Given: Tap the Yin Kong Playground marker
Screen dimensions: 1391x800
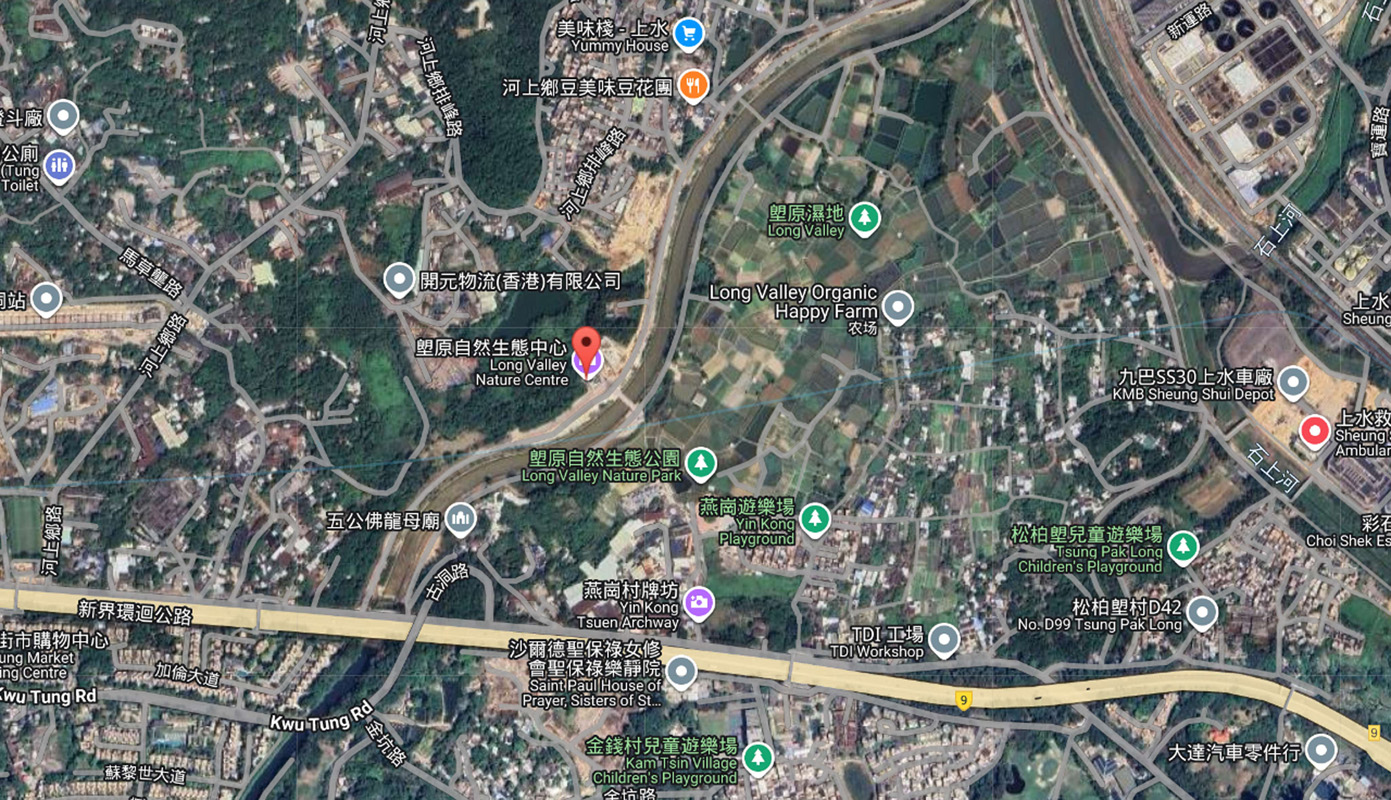Looking at the screenshot, I should point(815,518).
